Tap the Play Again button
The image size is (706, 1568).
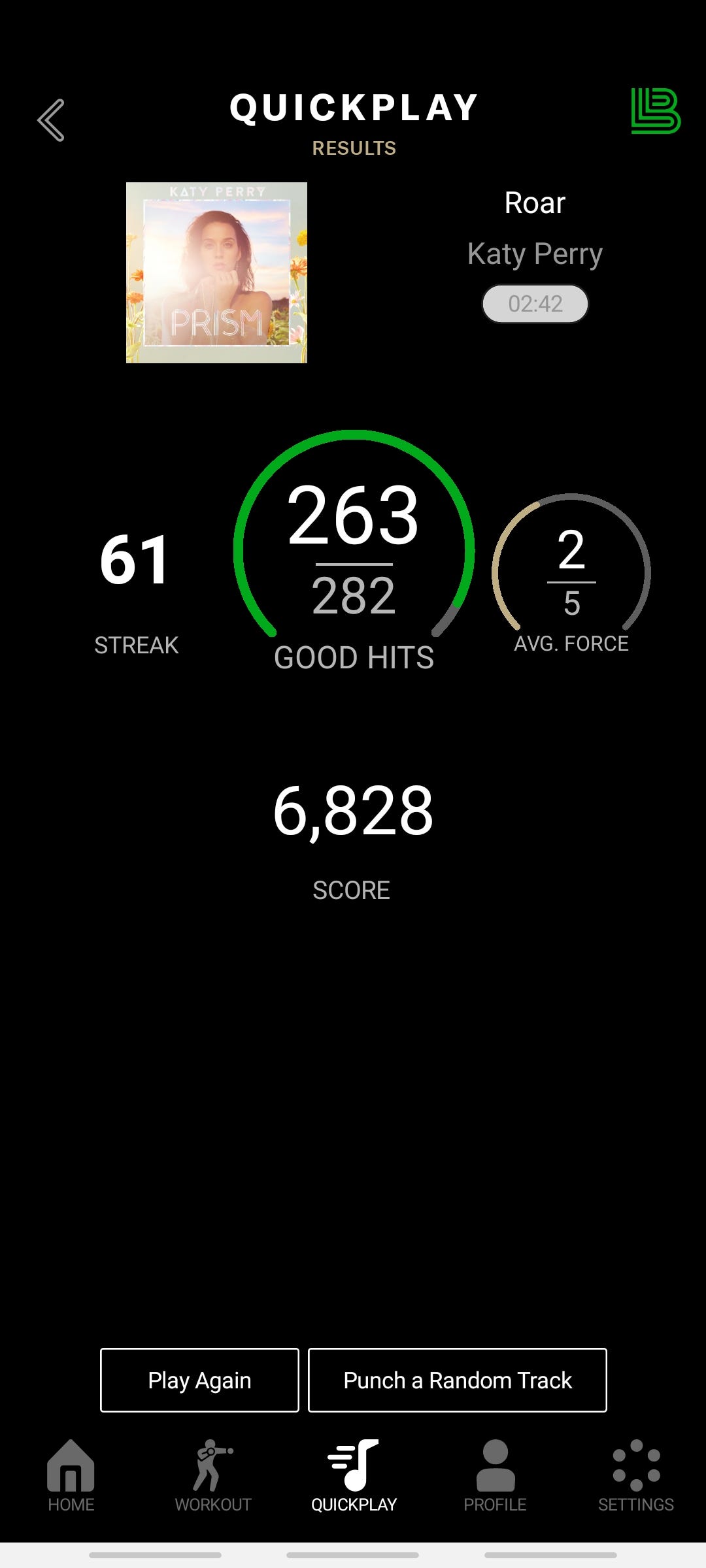click(199, 1380)
